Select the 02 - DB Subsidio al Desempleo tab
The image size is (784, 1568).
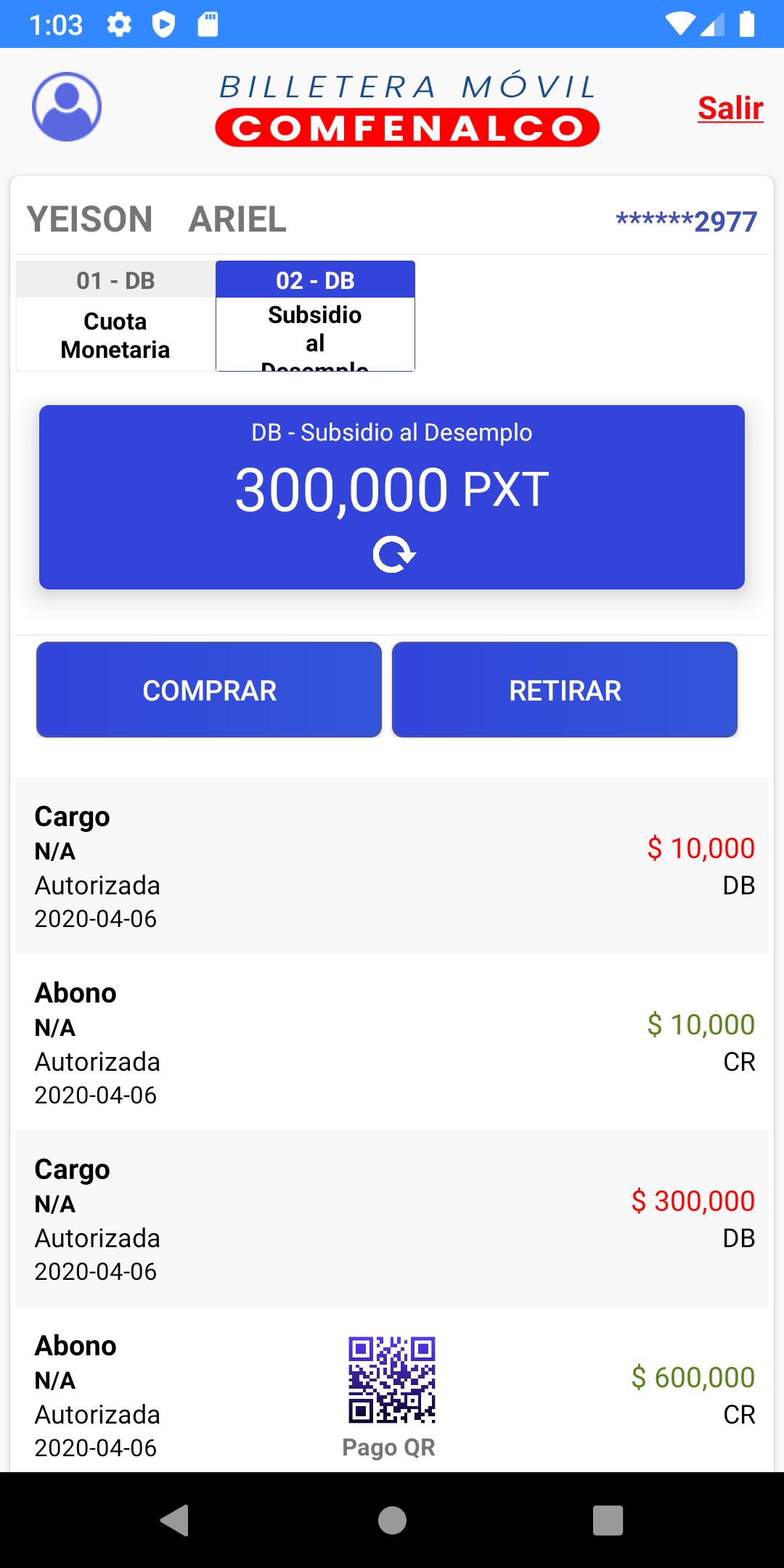[x=315, y=316]
